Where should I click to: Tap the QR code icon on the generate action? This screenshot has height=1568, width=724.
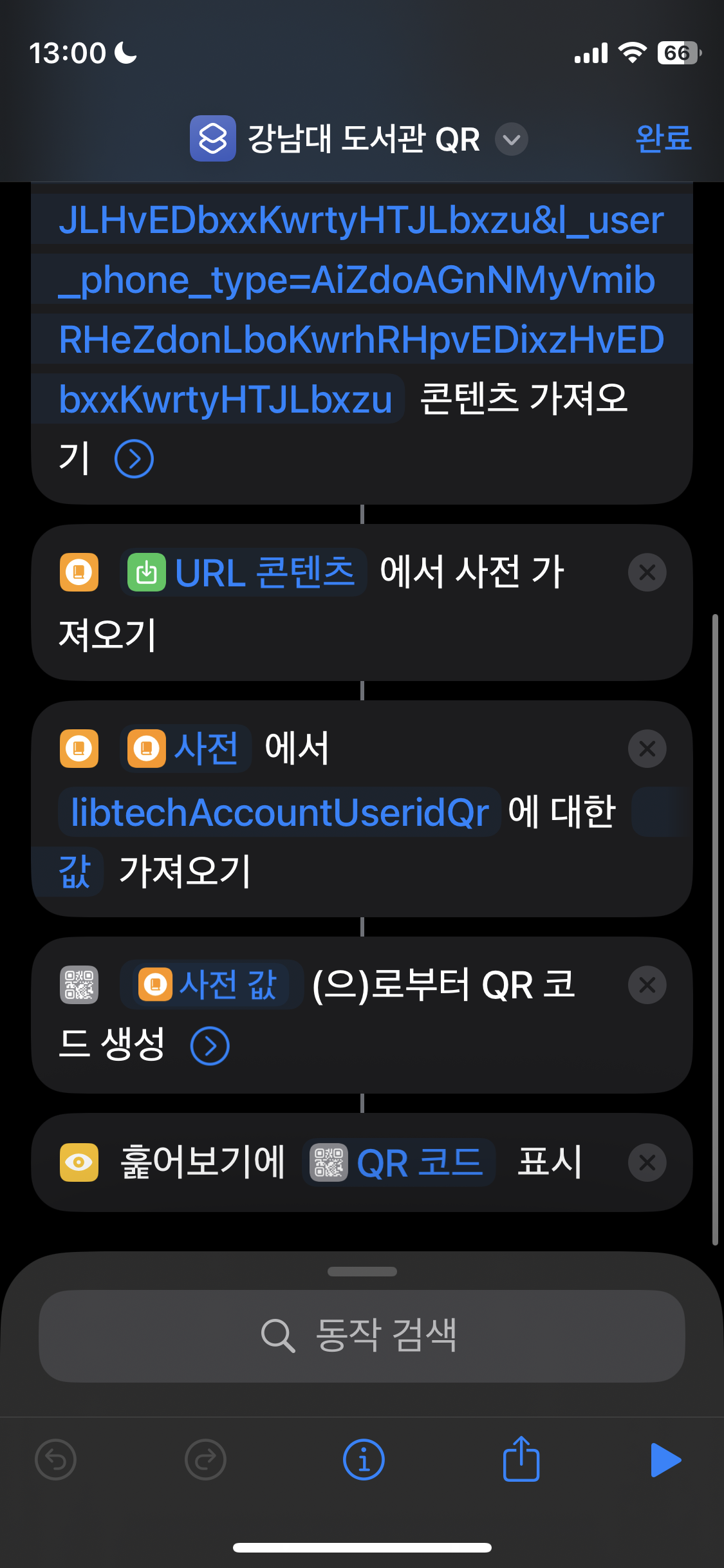(x=79, y=985)
